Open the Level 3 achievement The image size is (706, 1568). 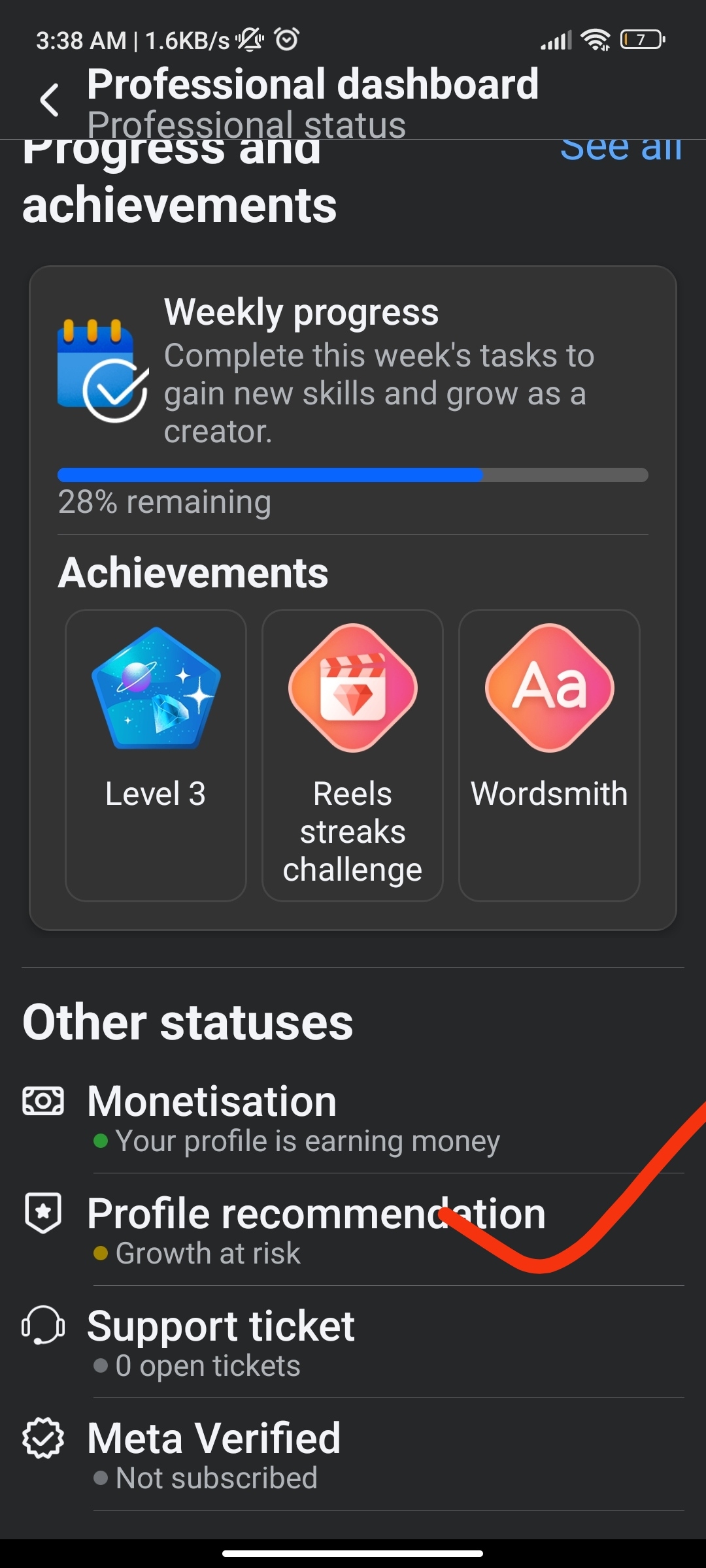156,755
